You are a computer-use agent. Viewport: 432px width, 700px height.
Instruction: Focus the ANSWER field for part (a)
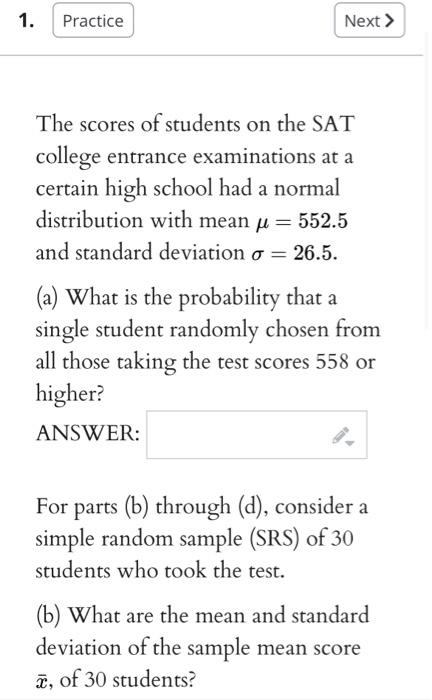(x=257, y=434)
